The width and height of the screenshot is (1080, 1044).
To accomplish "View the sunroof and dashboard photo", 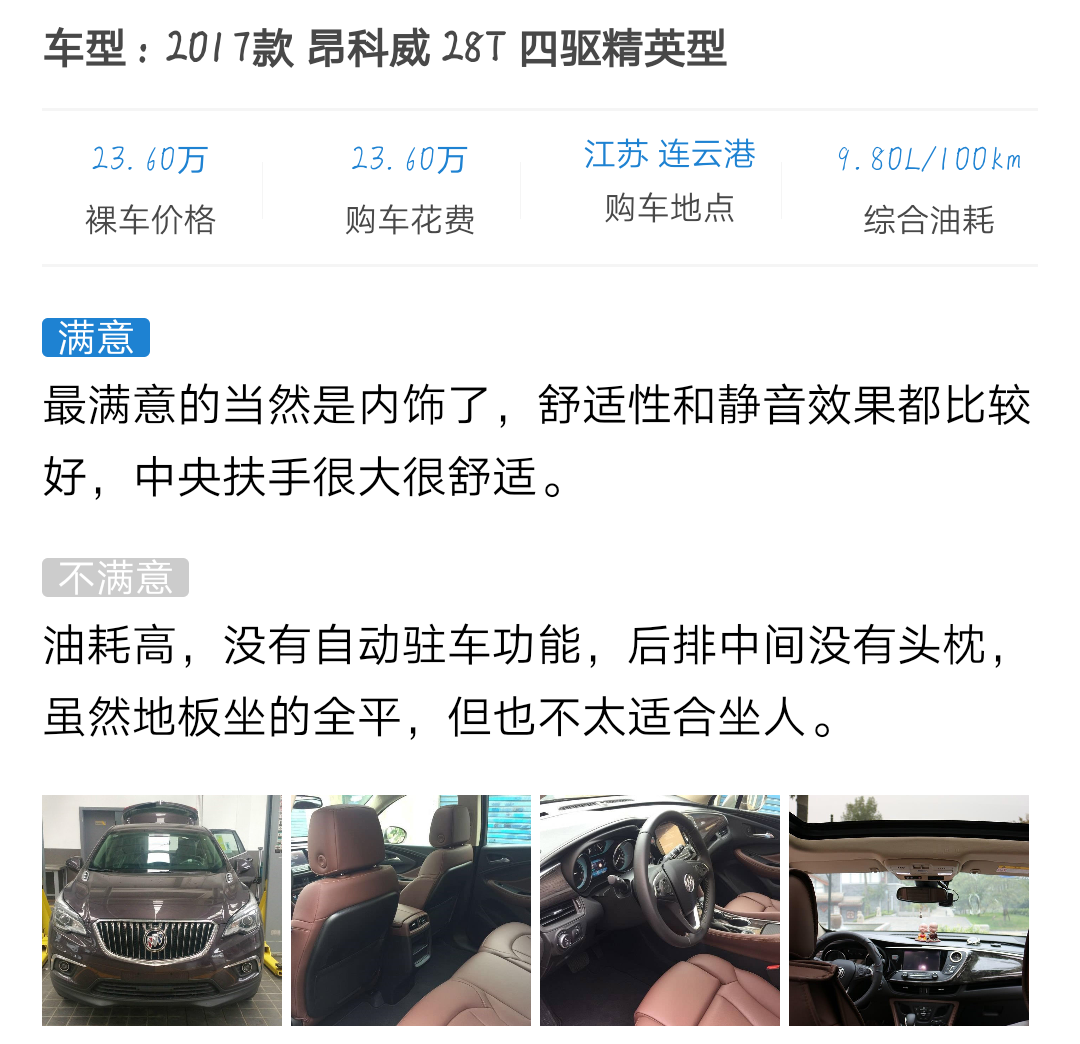I will [908, 910].
